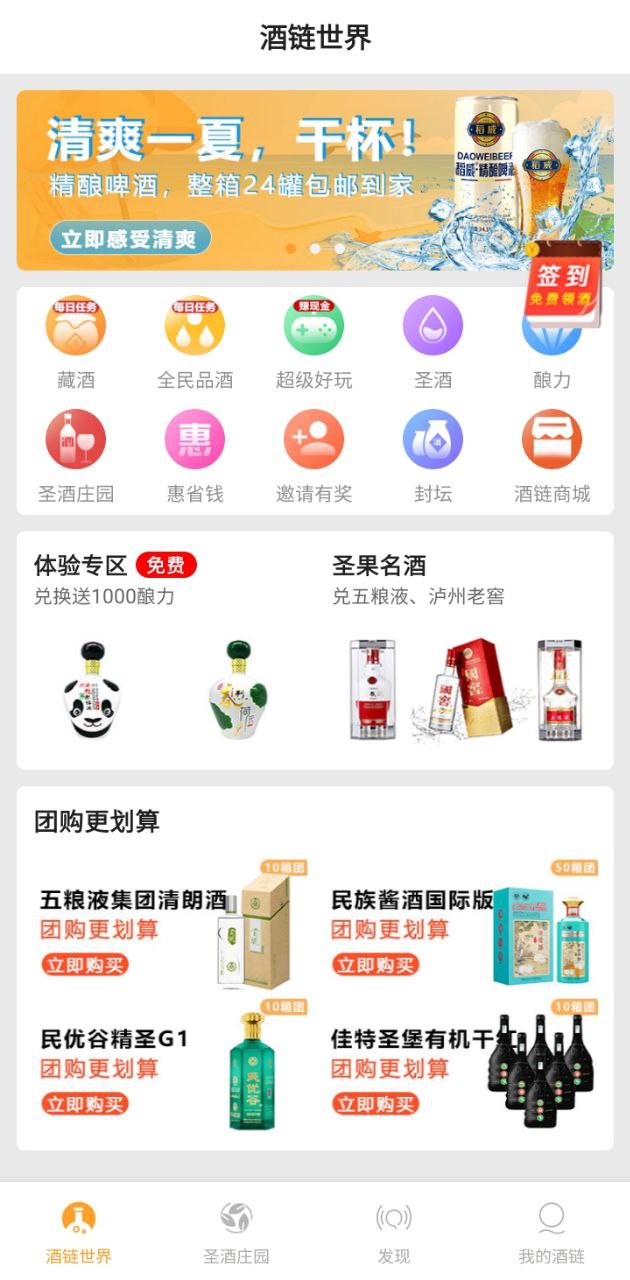Viewport: 630px width, 1280px height.
Task: Tap the 签到 check-in calendar
Action: tap(564, 284)
